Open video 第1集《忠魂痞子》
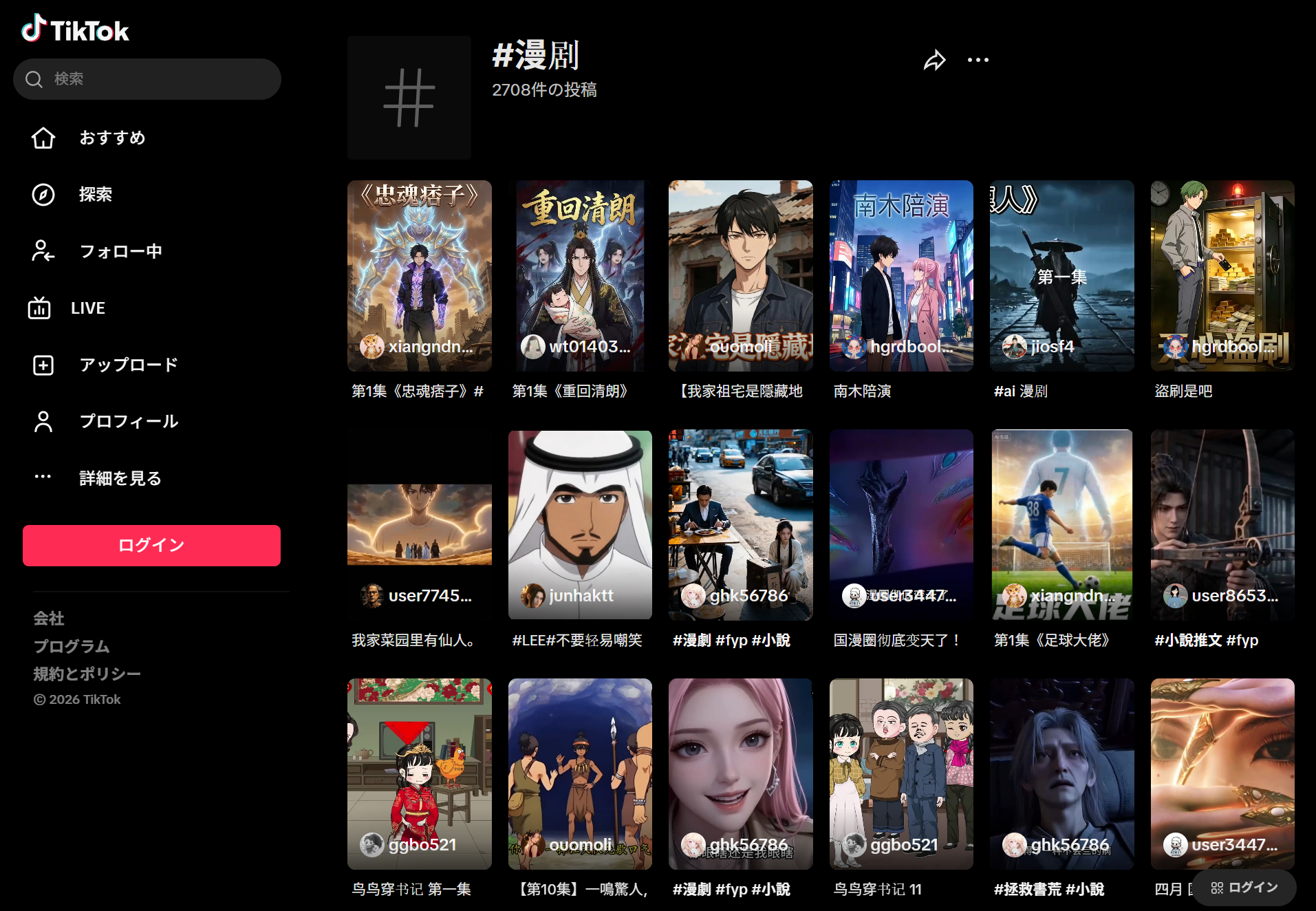The width and height of the screenshot is (1316, 911). (x=419, y=275)
